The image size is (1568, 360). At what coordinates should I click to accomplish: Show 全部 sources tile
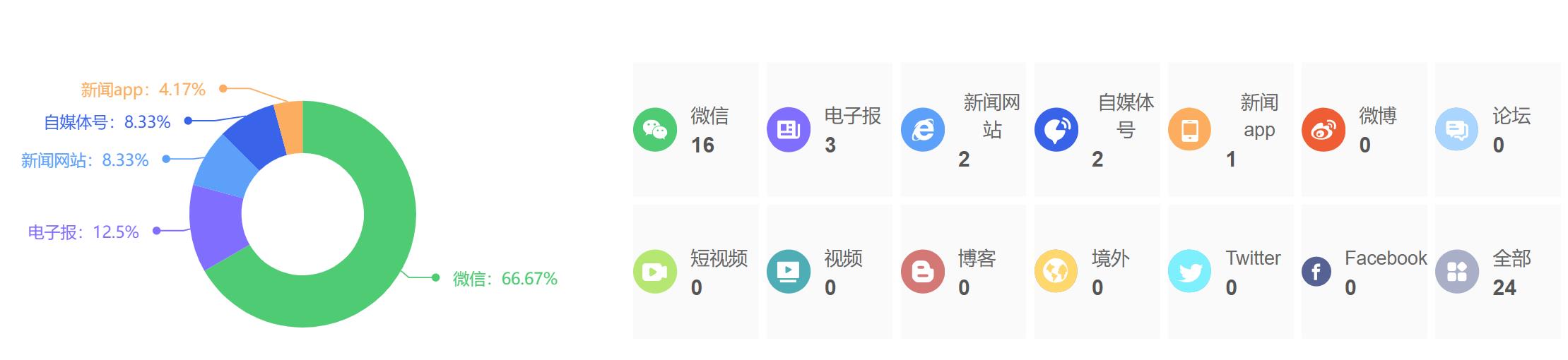[x=1497, y=272]
